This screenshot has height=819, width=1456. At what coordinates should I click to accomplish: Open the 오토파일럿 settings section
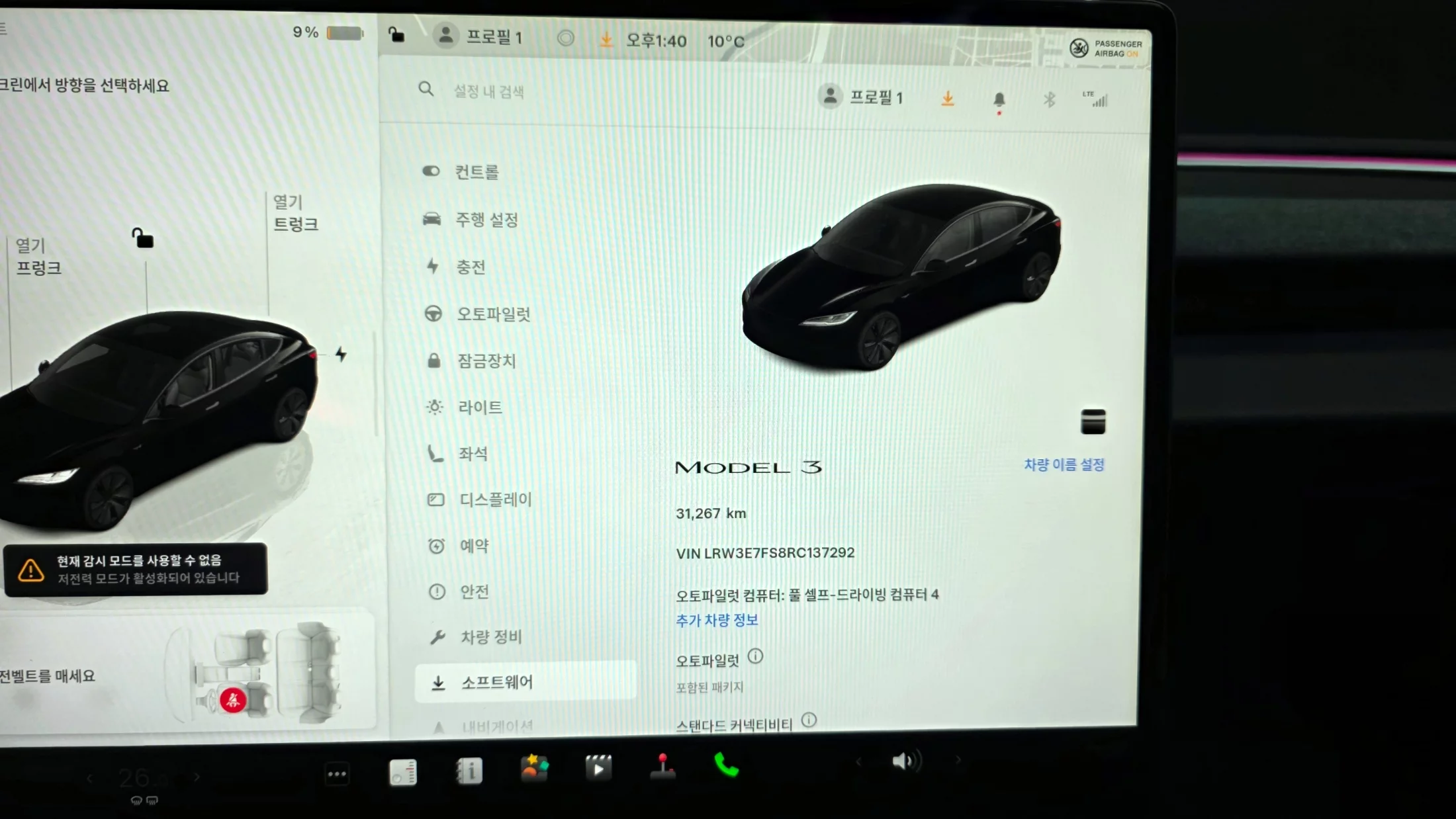[493, 314]
